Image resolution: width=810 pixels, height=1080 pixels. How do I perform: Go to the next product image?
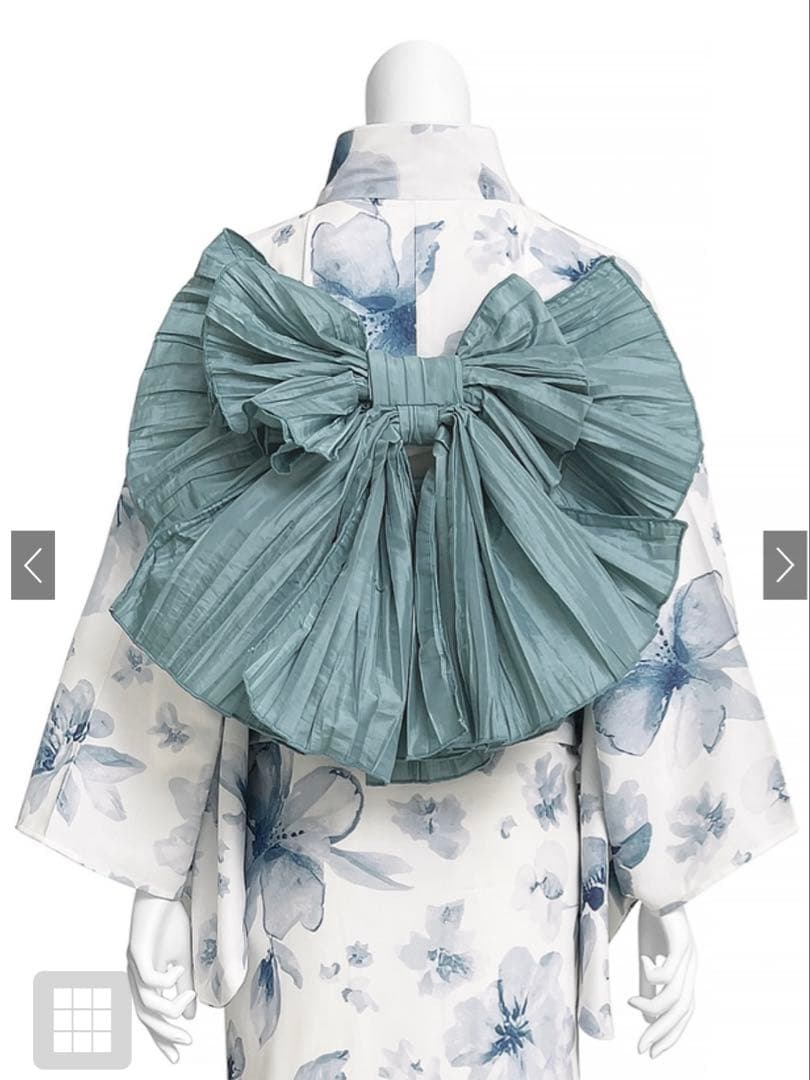click(784, 565)
